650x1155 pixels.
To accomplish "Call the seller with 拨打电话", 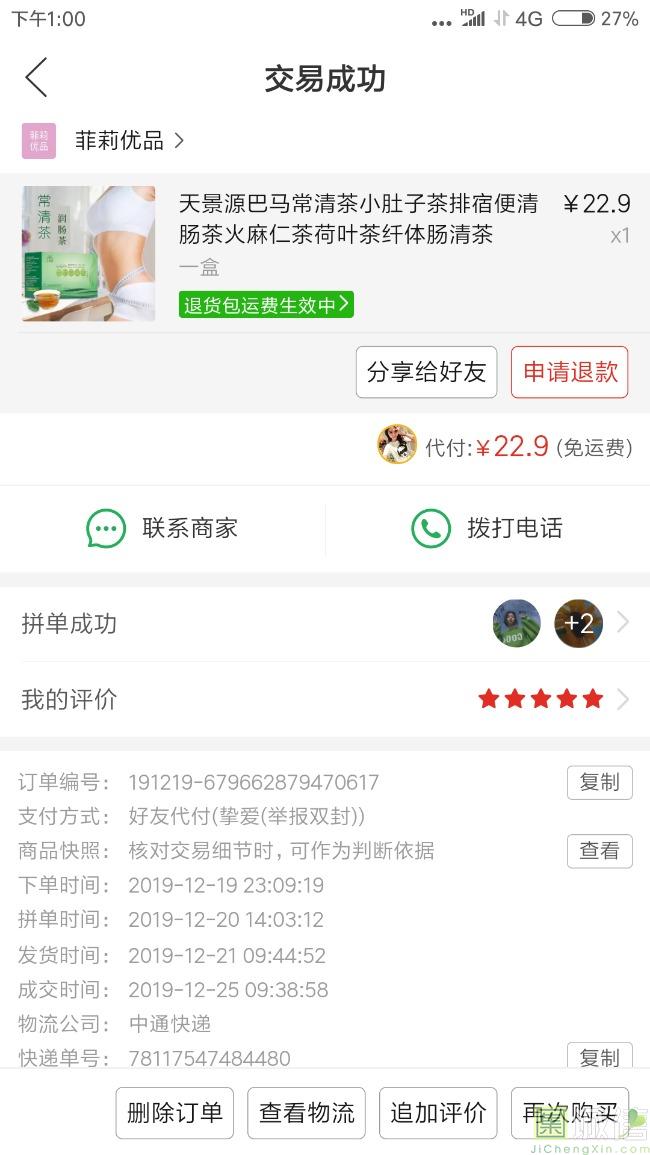I will tap(487, 528).
